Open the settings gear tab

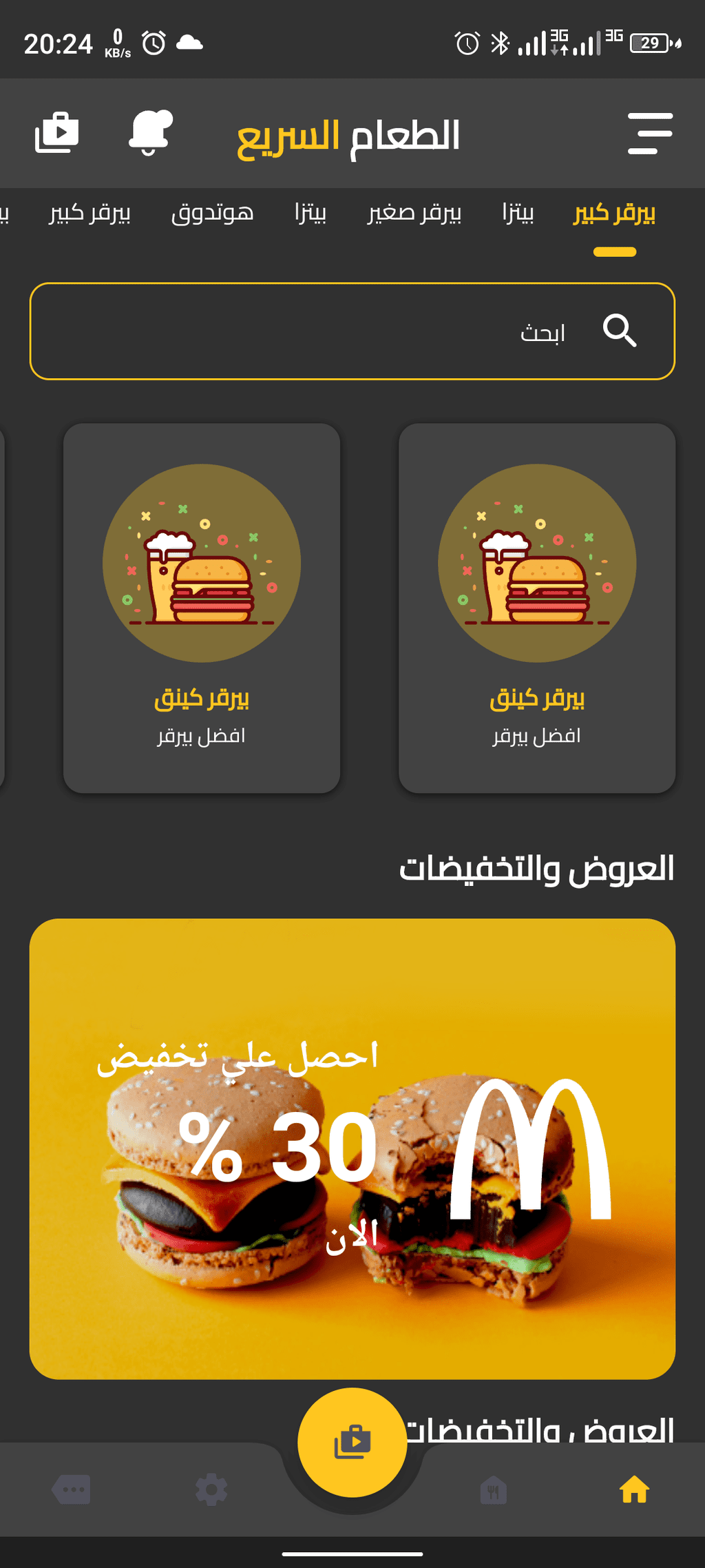(211, 1490)
